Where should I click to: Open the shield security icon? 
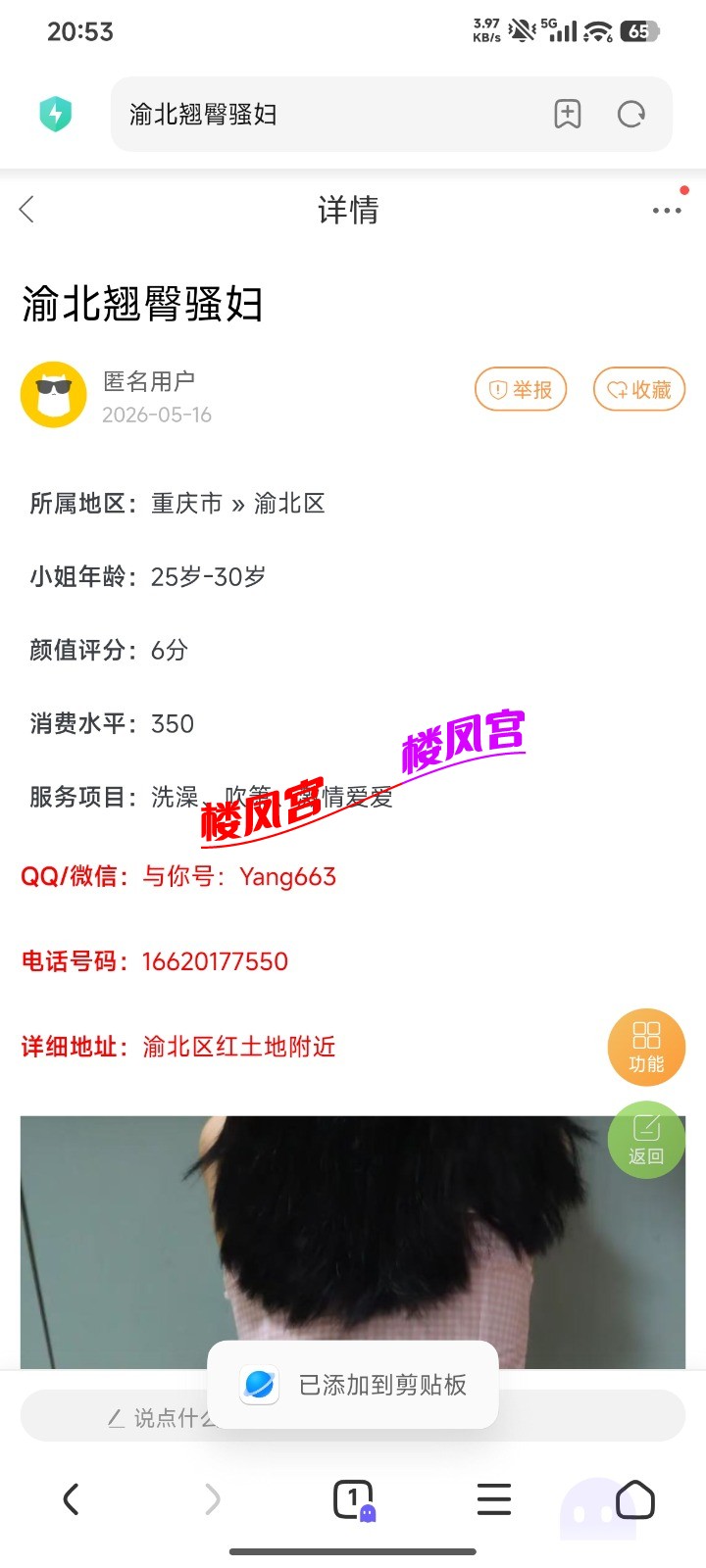56,115
